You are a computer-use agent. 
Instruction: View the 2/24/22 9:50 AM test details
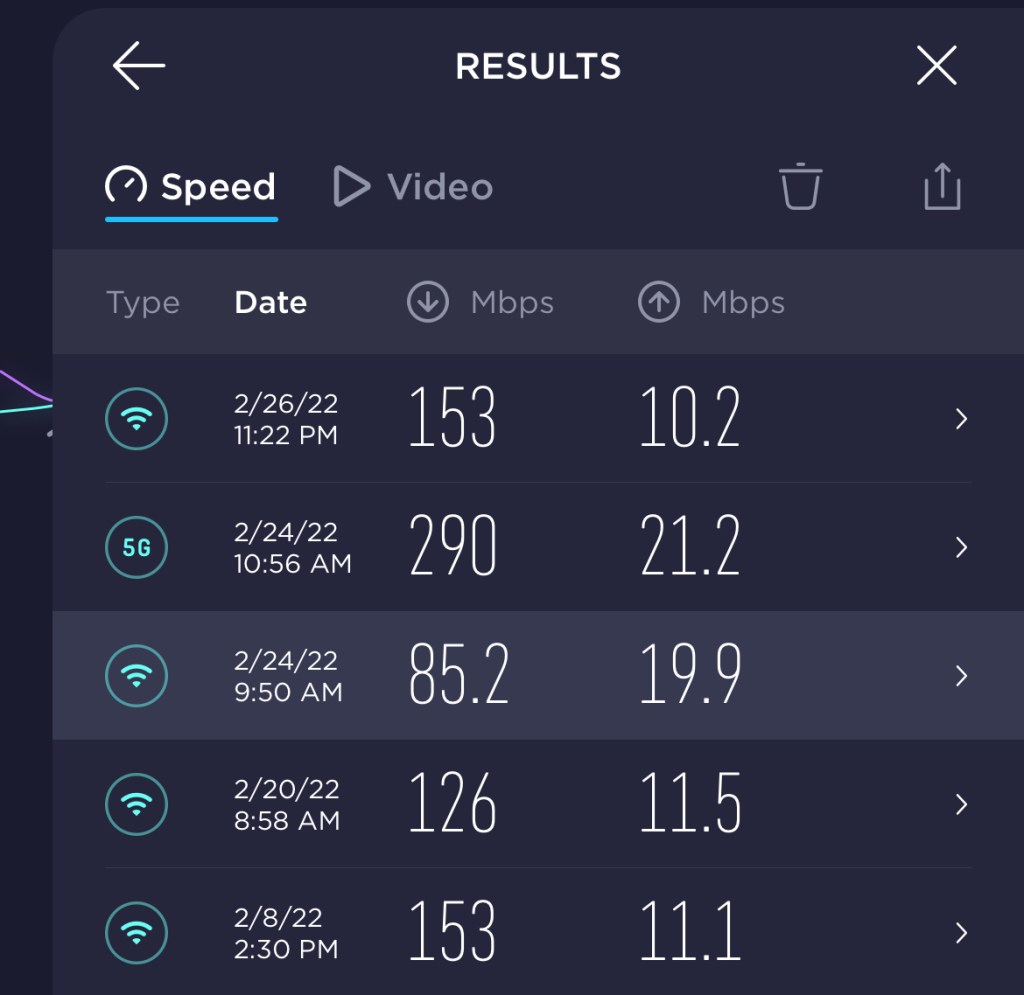click(538, 676)
